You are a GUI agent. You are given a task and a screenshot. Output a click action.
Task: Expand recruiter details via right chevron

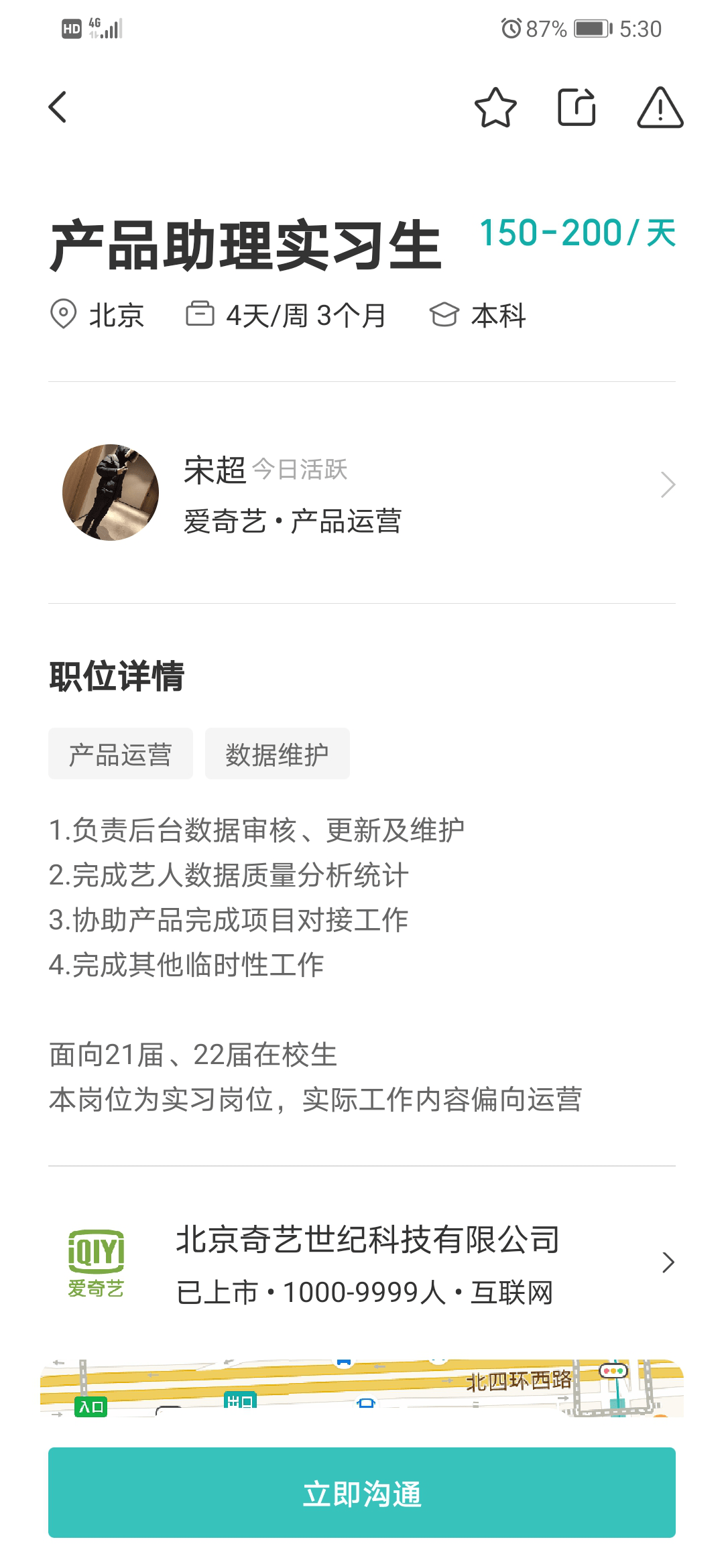(x=667, y=484)
